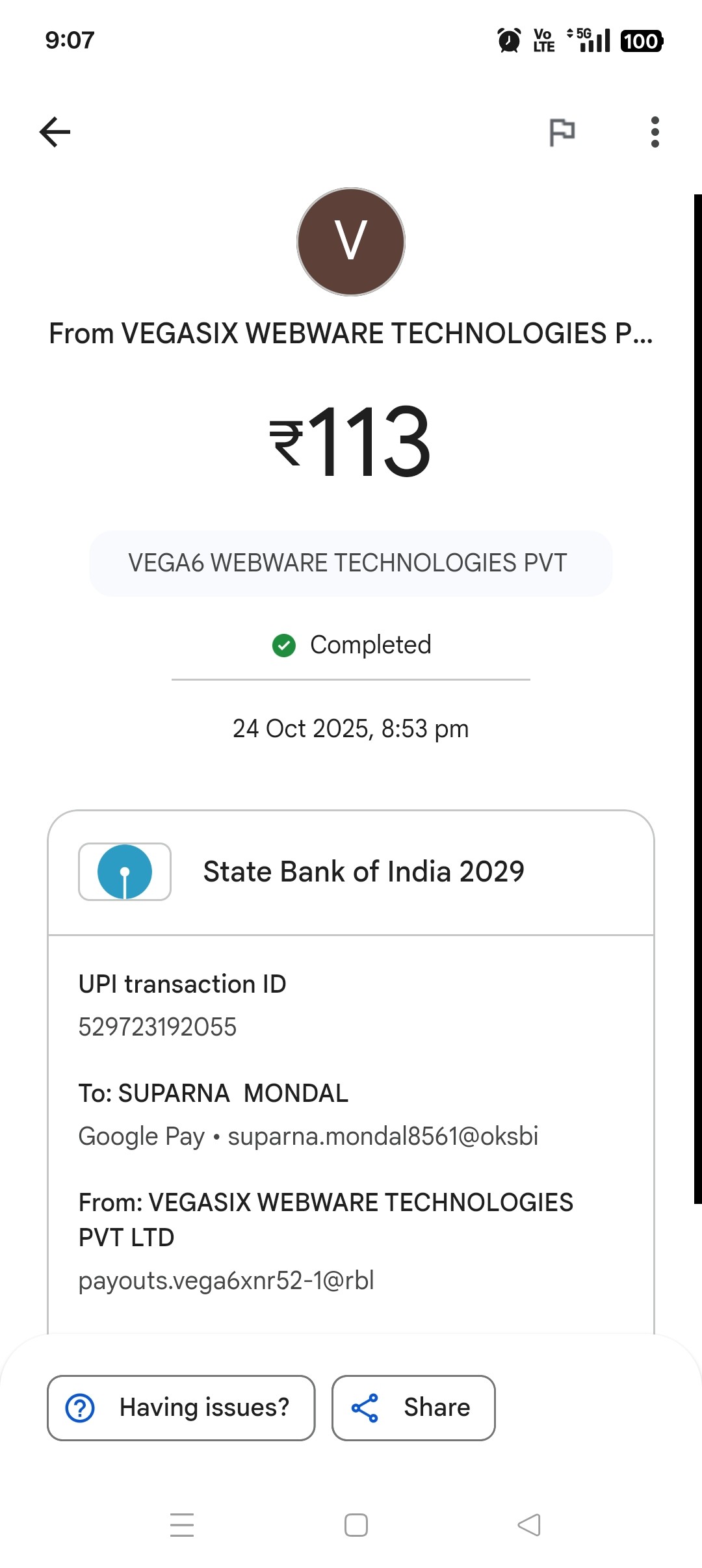Share this payment receipt

[413, 1407]
